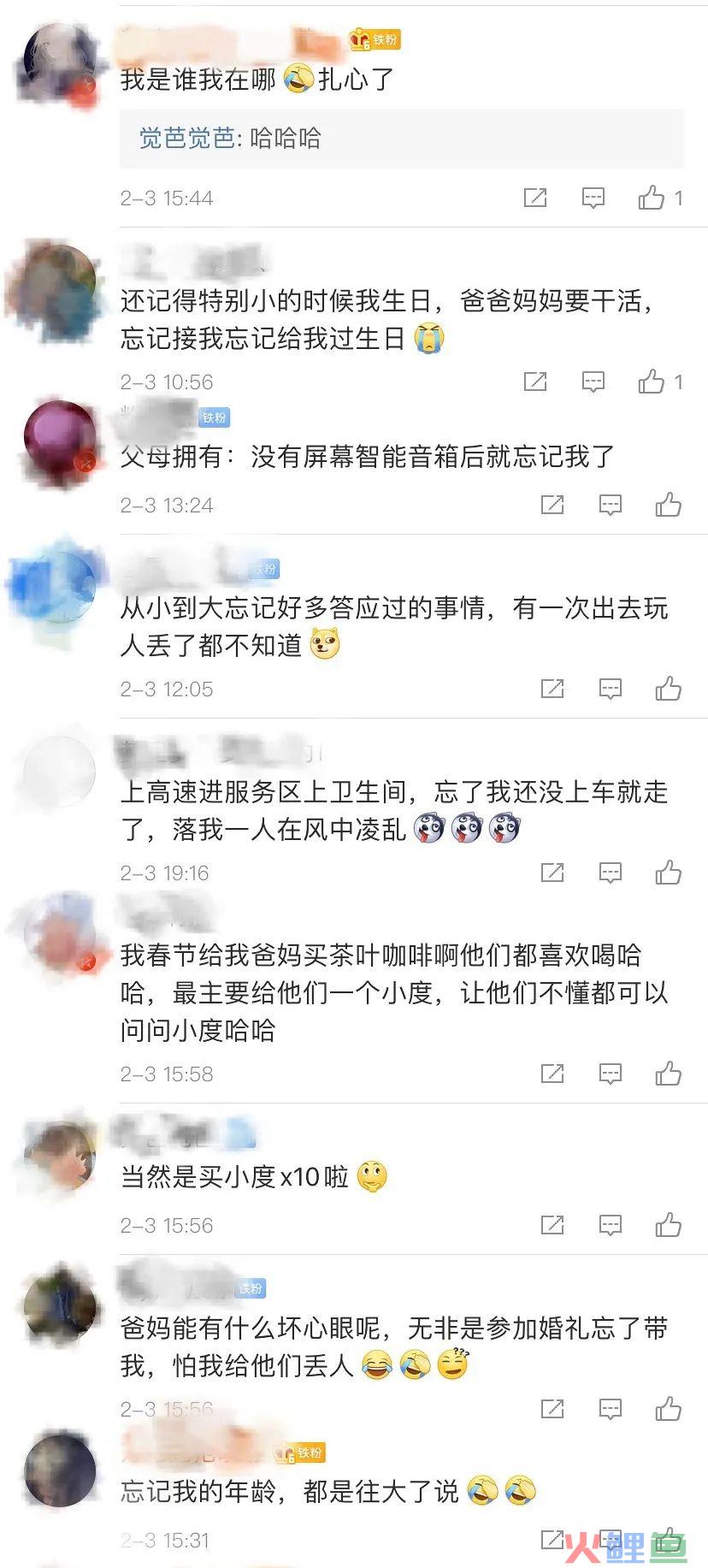Repost the comment 参加婚礼忘了带我
This screenshot has height=1568, width=708.
(552, 1408)
